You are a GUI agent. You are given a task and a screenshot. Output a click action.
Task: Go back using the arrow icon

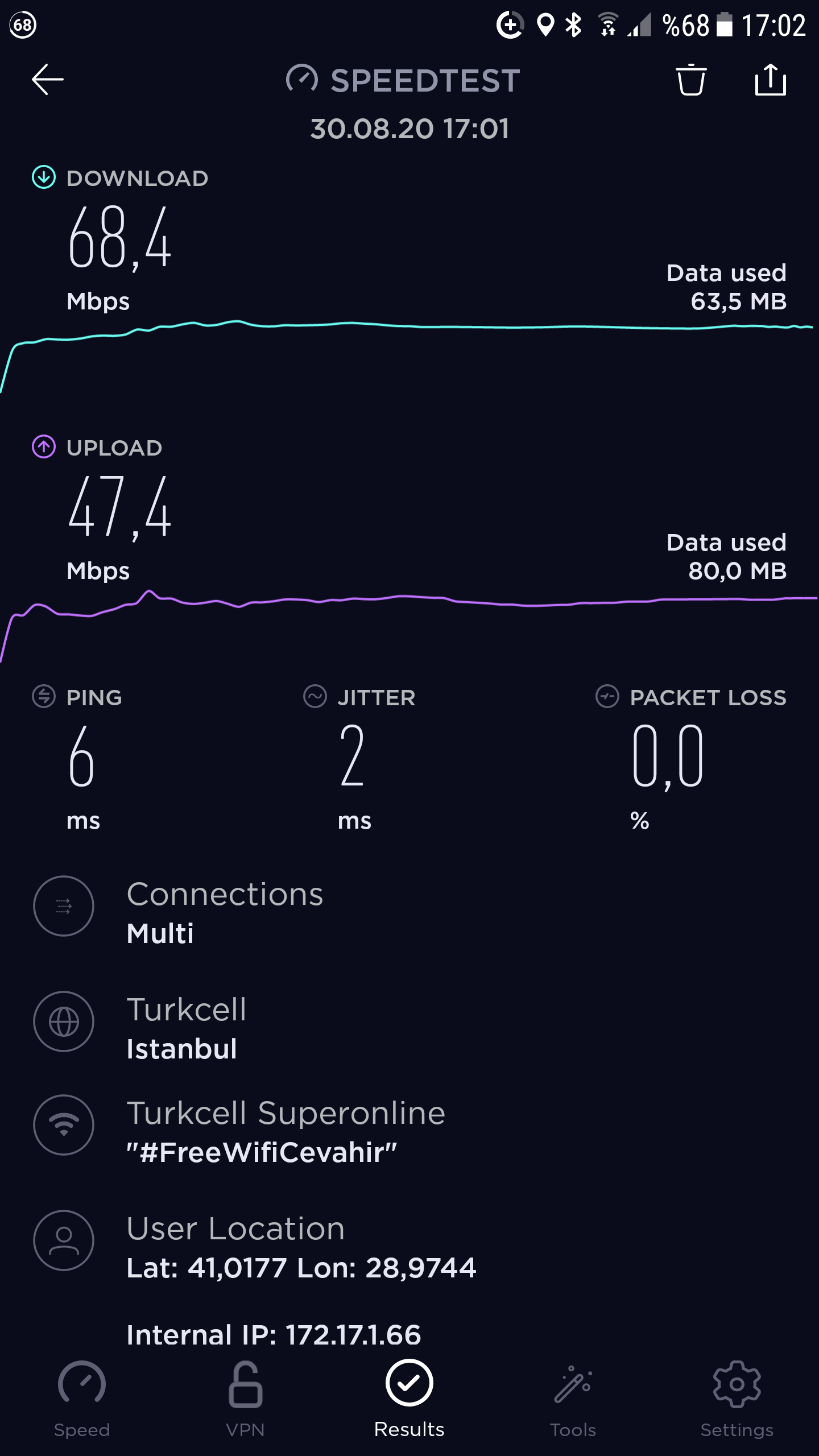coord(48,80)
